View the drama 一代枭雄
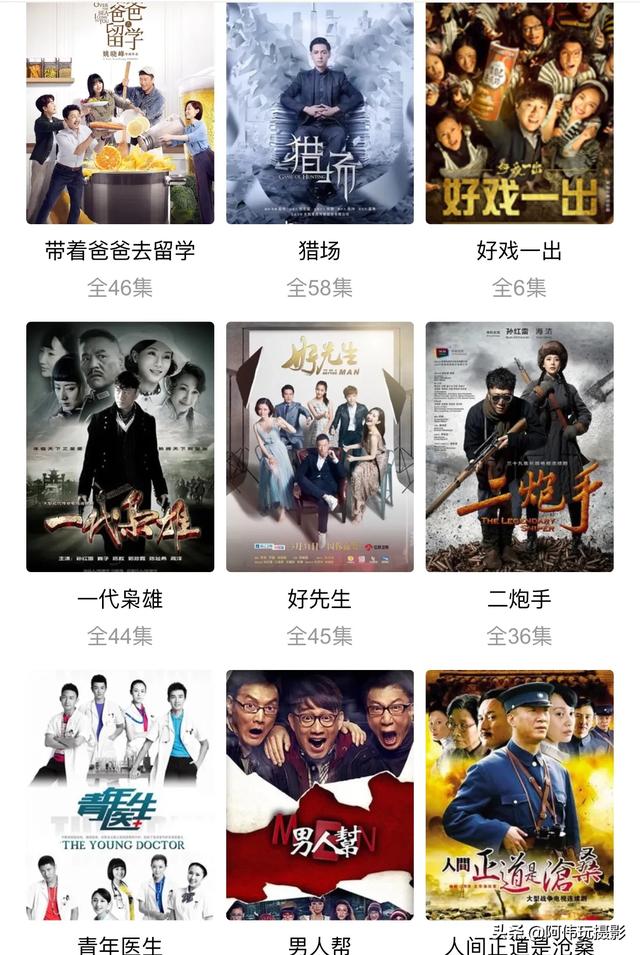This screenshot has width=640, height=955. coord(120,447)
